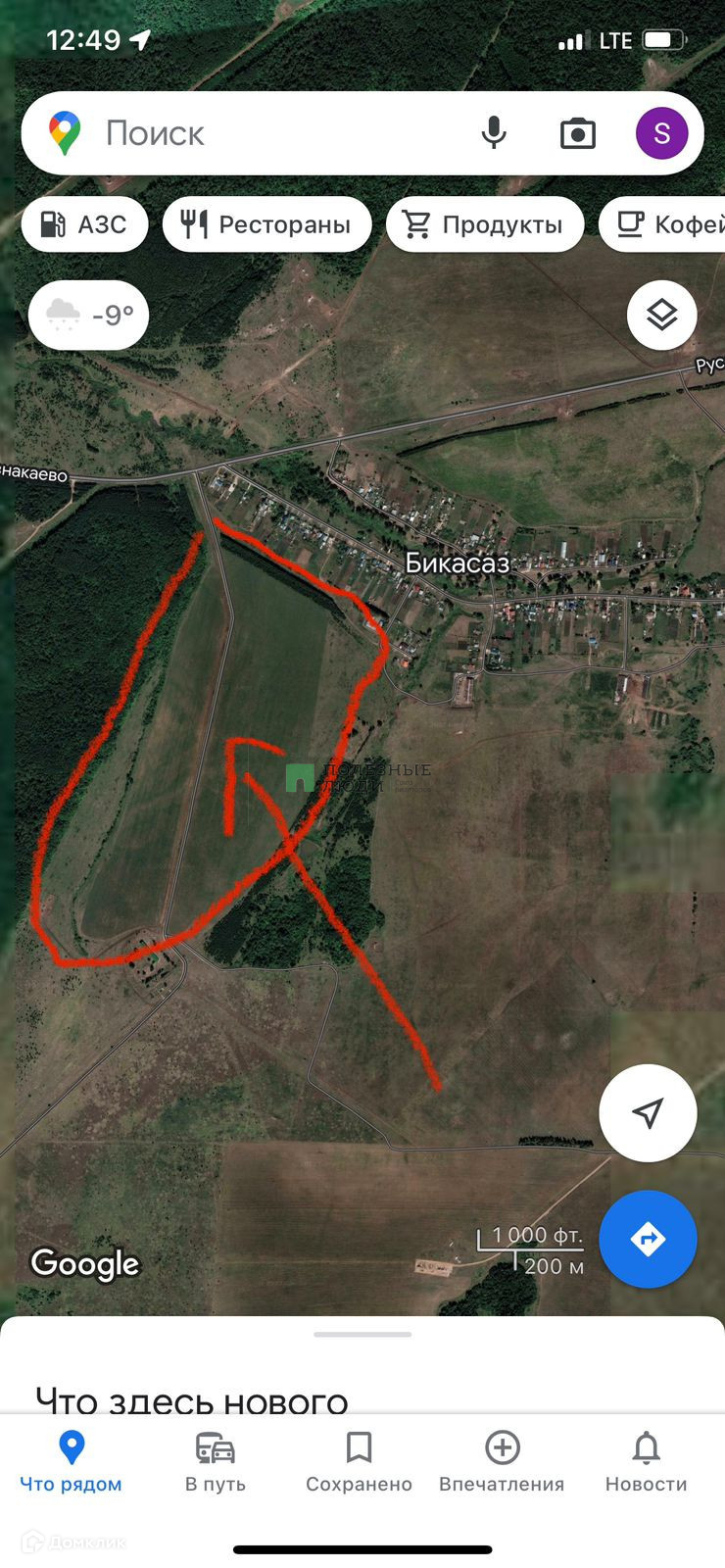Switch to the Что рядом tab
Screen dimensions: 725x1568
click(x=72, y=1460)
